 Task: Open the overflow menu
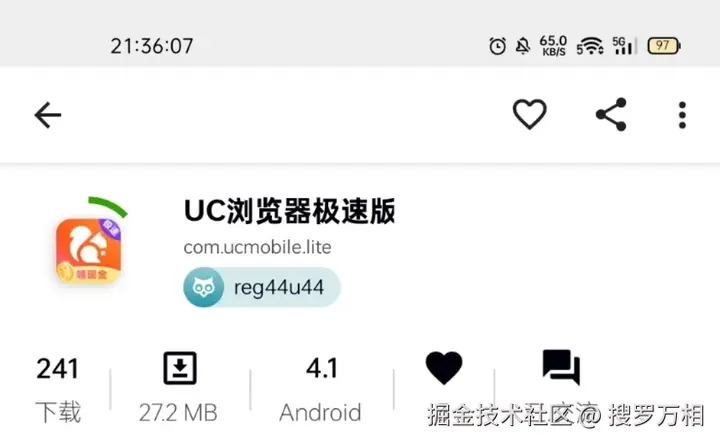click(682, 115)
